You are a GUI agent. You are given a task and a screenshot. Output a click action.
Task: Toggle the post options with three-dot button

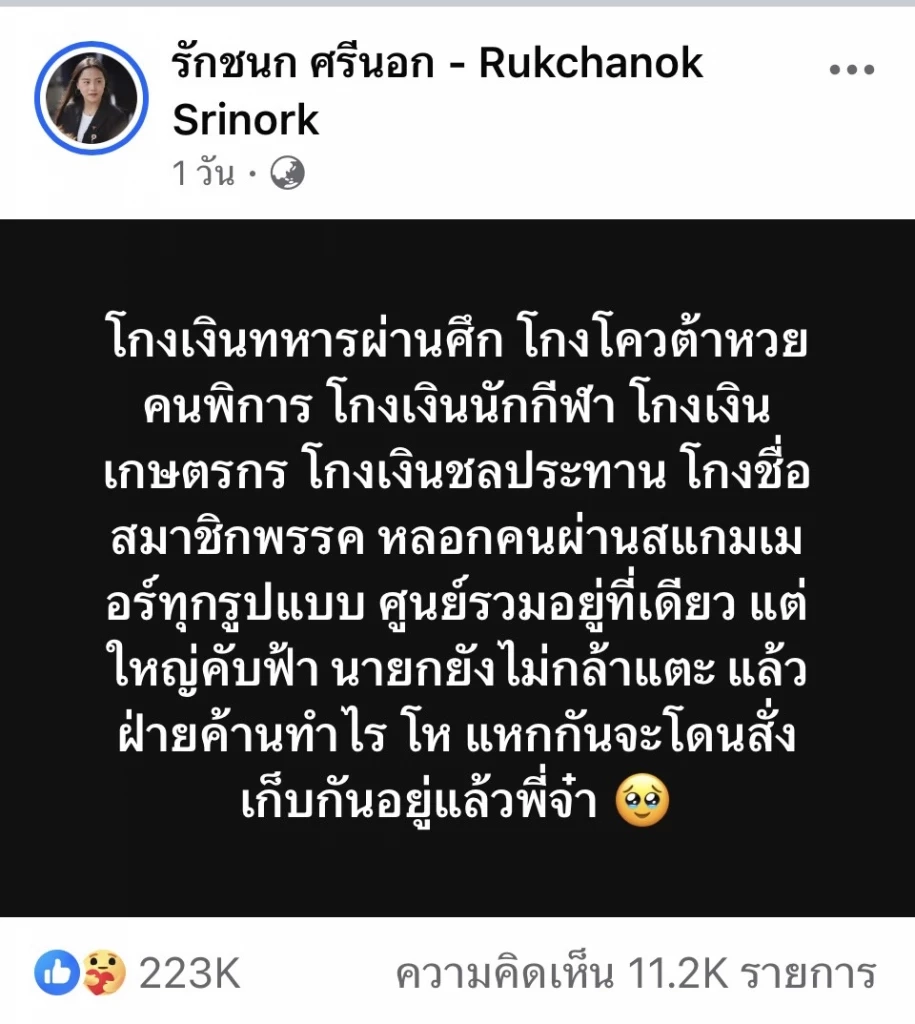pyautogui.click(x=851, y=67)
